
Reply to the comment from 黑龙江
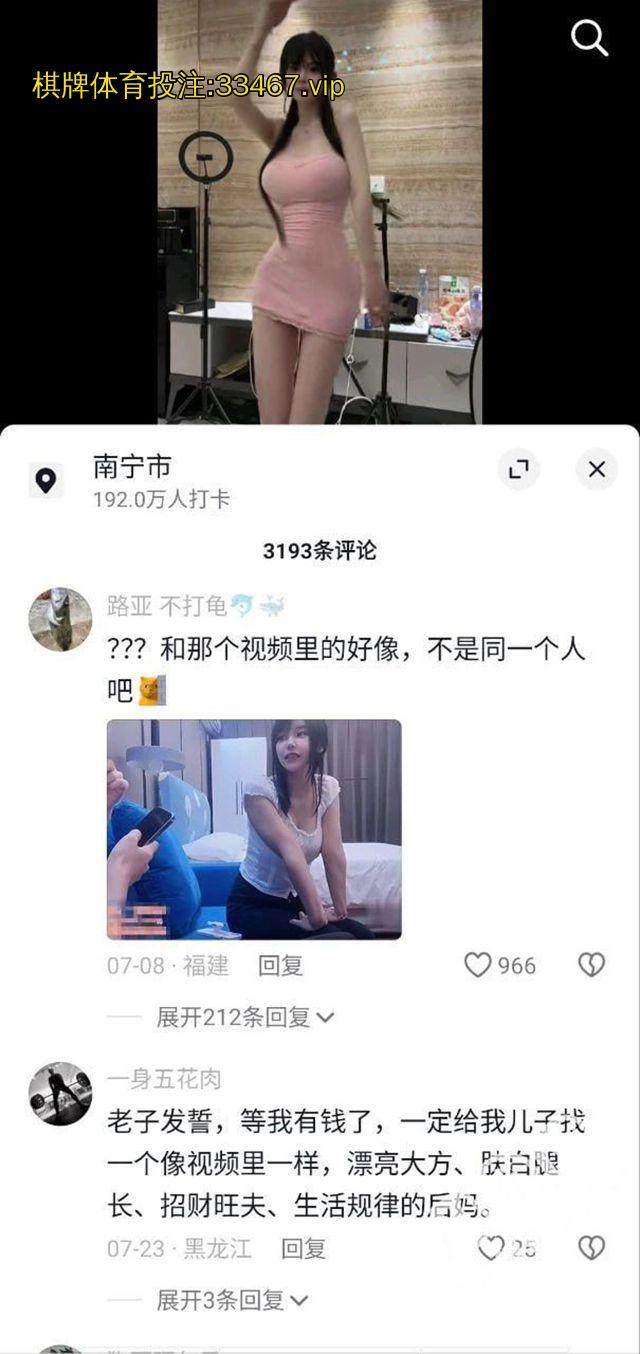pyautogui.click(x=303, y=1248)
